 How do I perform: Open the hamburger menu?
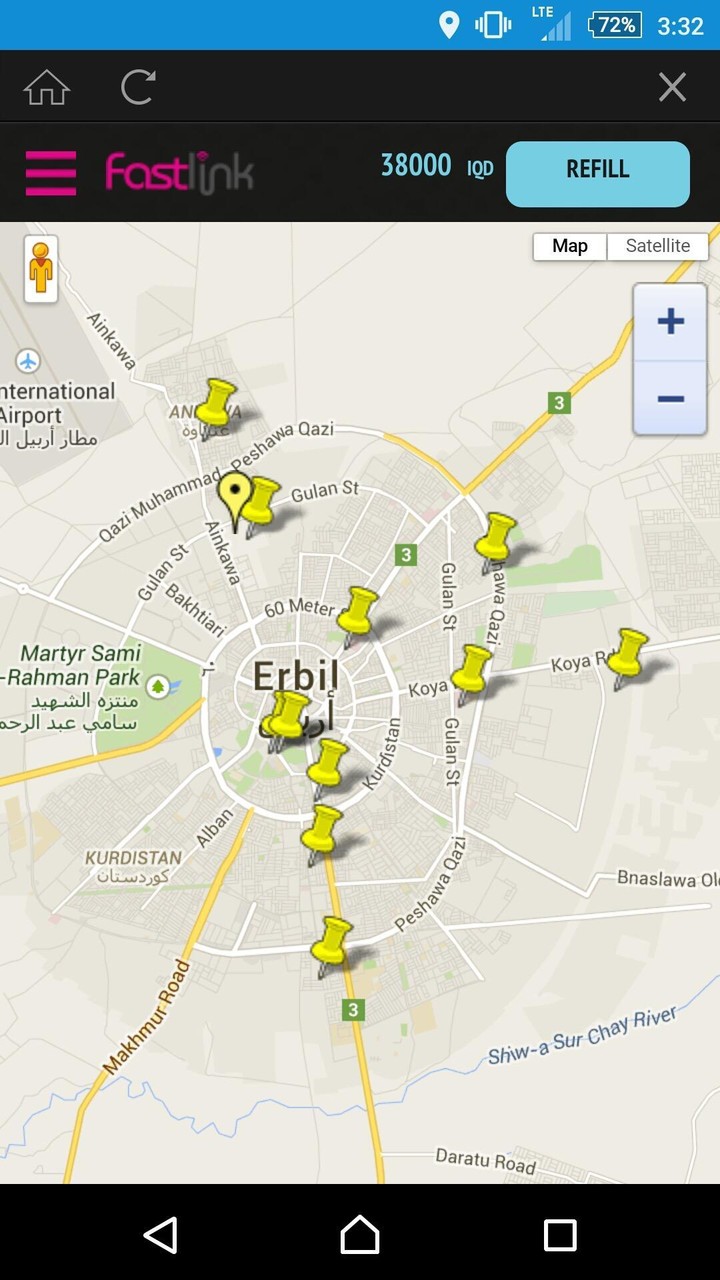click(x=51, y=173)
